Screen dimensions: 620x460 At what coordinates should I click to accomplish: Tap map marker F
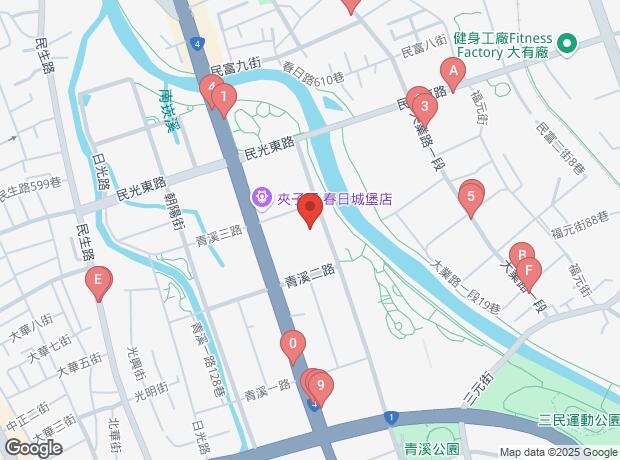tap(527, 270)
